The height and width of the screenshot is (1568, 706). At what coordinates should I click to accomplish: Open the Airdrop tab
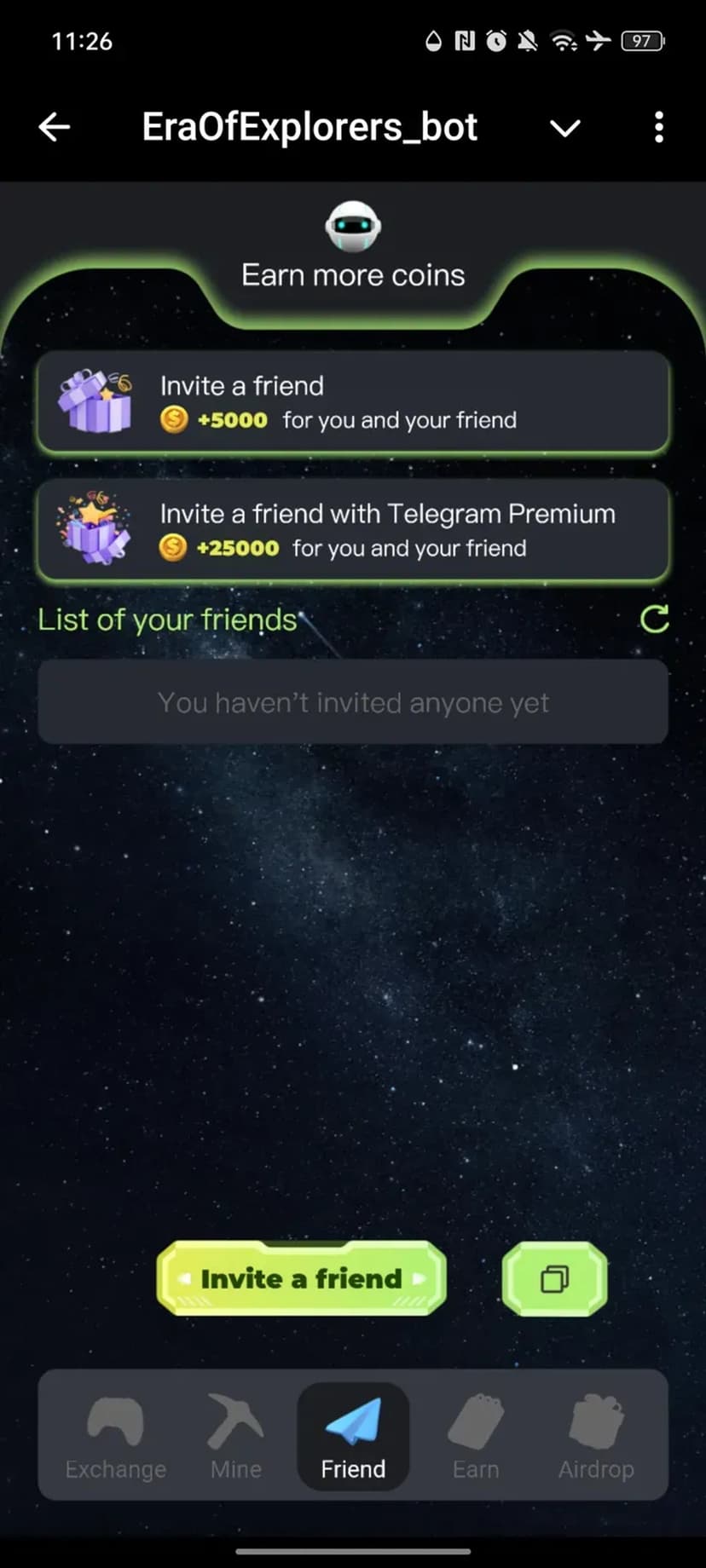tap(596, 1437)
